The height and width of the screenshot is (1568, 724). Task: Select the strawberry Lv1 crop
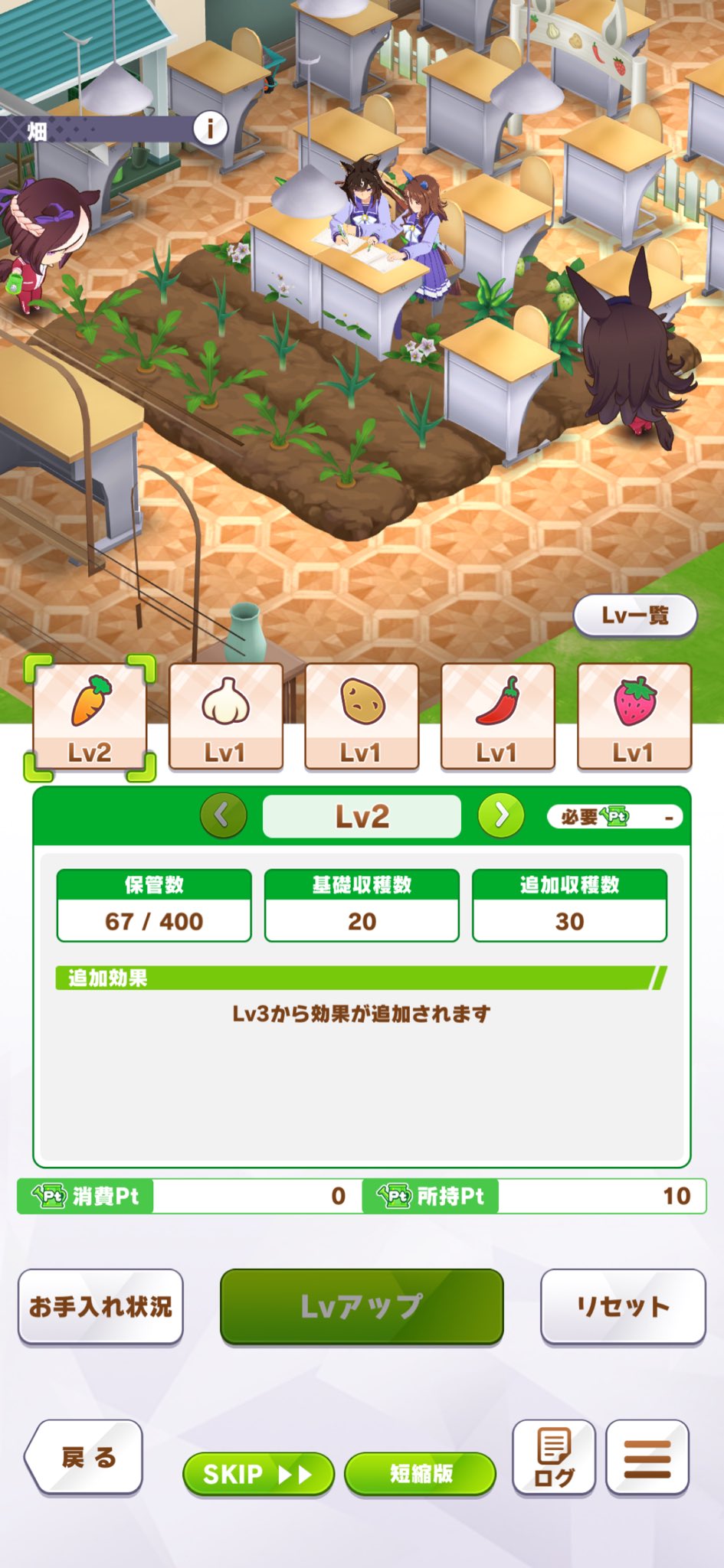[634, 717]
